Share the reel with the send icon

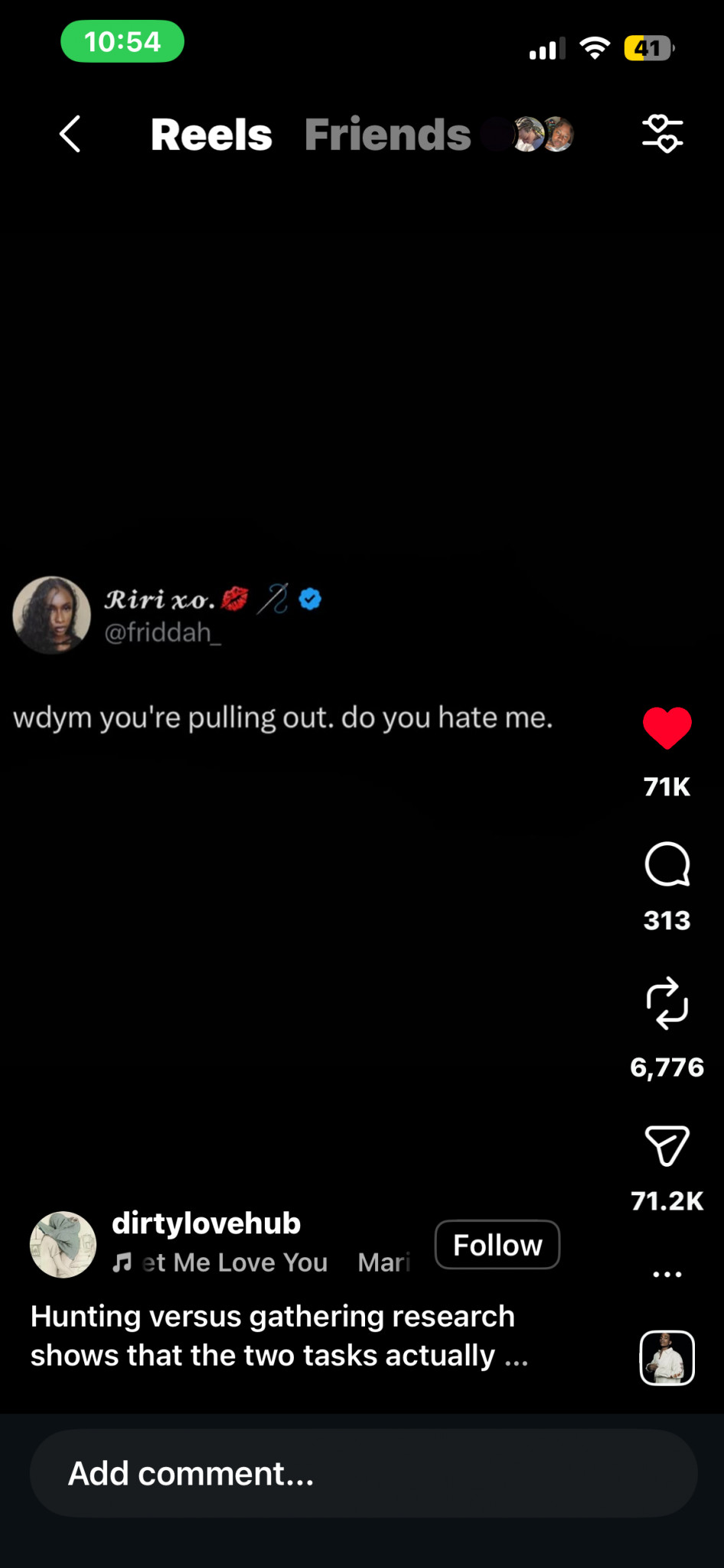(x=667, y=1145)
